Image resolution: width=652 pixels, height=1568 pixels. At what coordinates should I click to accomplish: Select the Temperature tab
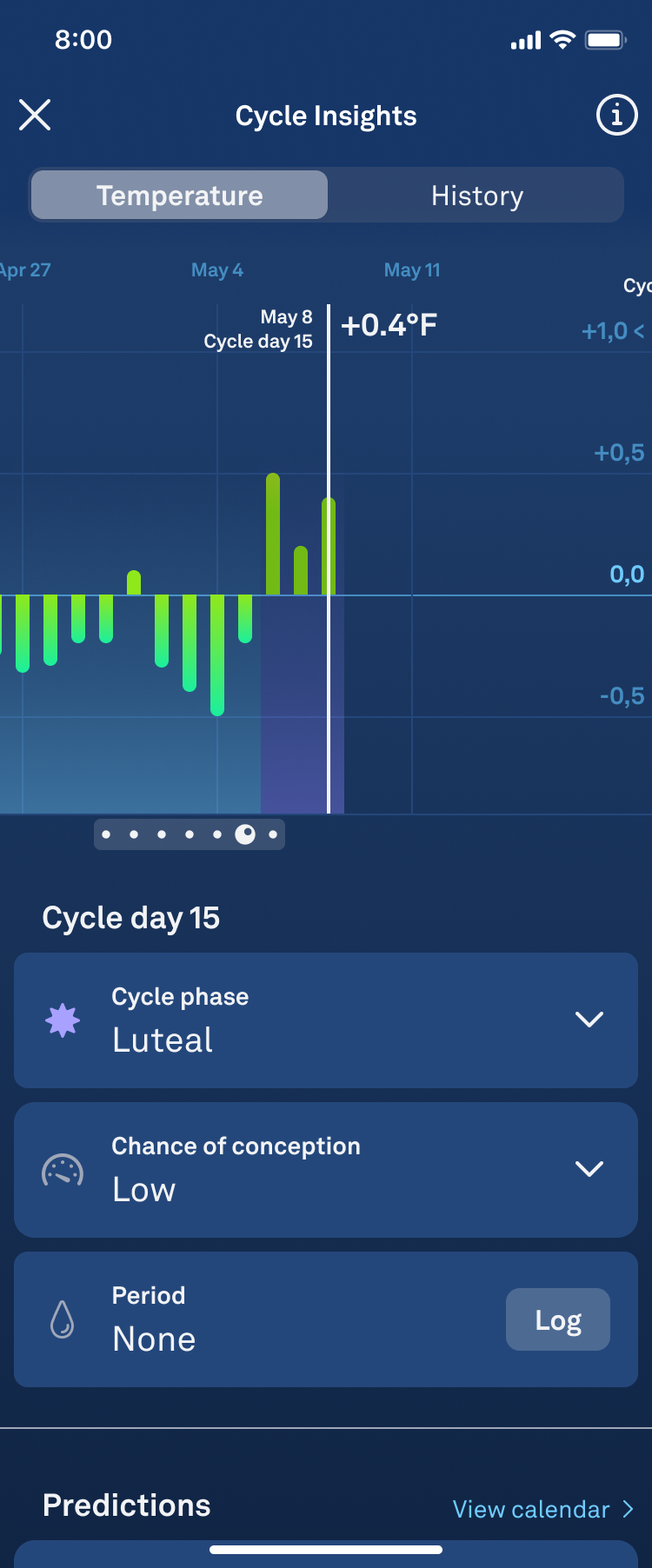tap(180, 196)
